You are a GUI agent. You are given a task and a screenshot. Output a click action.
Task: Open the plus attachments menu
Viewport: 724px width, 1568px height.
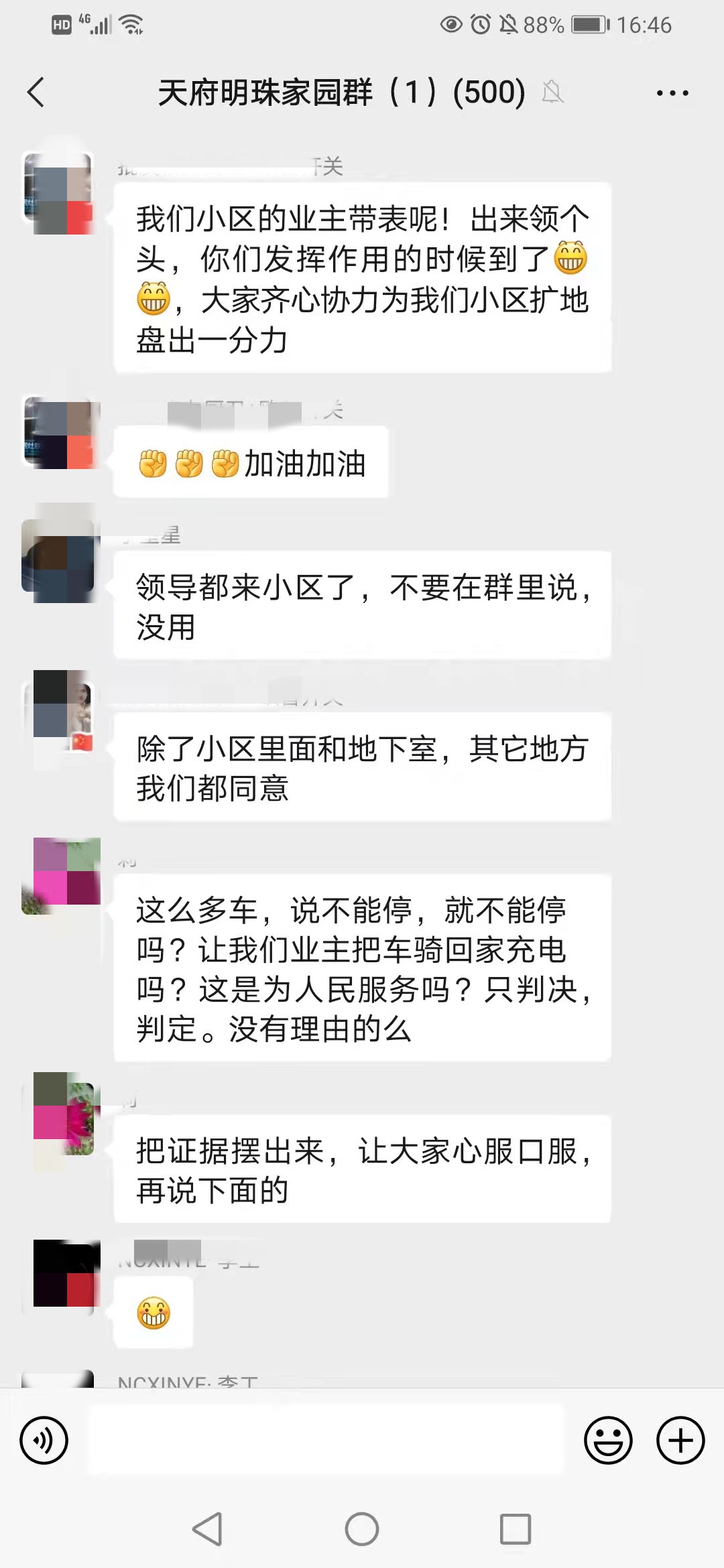[680, 1439]
